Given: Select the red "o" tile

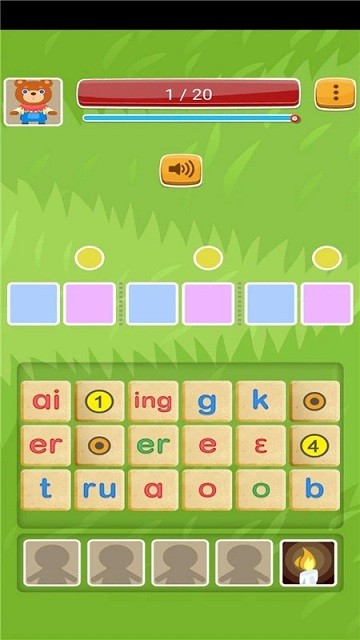Looking at the screenshot, I should click(207, 490).
